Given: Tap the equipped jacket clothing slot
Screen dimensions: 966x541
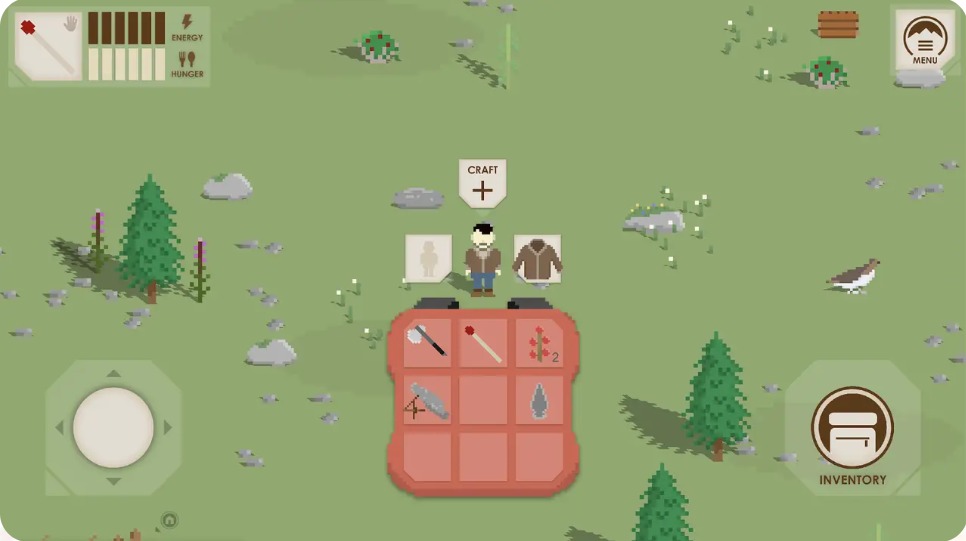Looking at the screenshot, I should point(538,260).
